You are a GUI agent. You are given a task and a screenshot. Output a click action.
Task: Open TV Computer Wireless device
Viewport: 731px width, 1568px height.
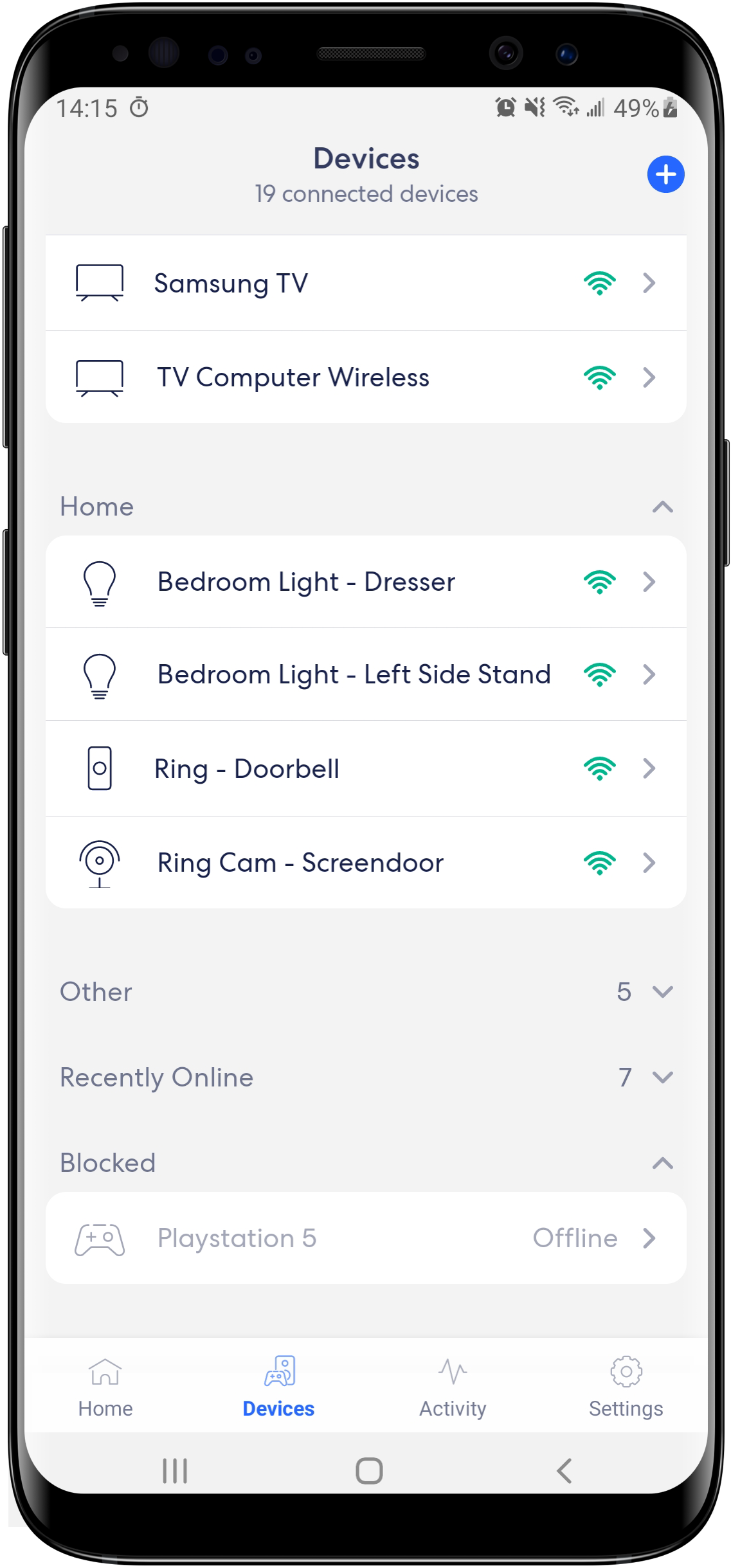coord(365,377)
